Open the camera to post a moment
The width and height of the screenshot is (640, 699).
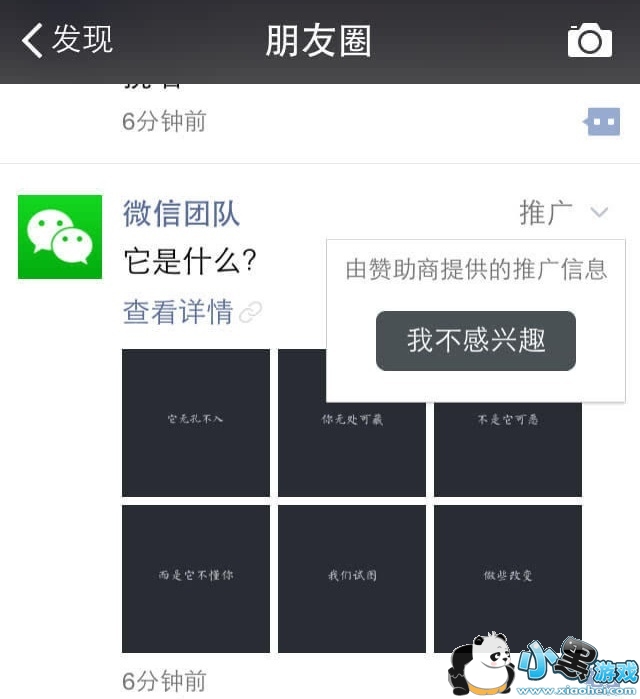590,41
